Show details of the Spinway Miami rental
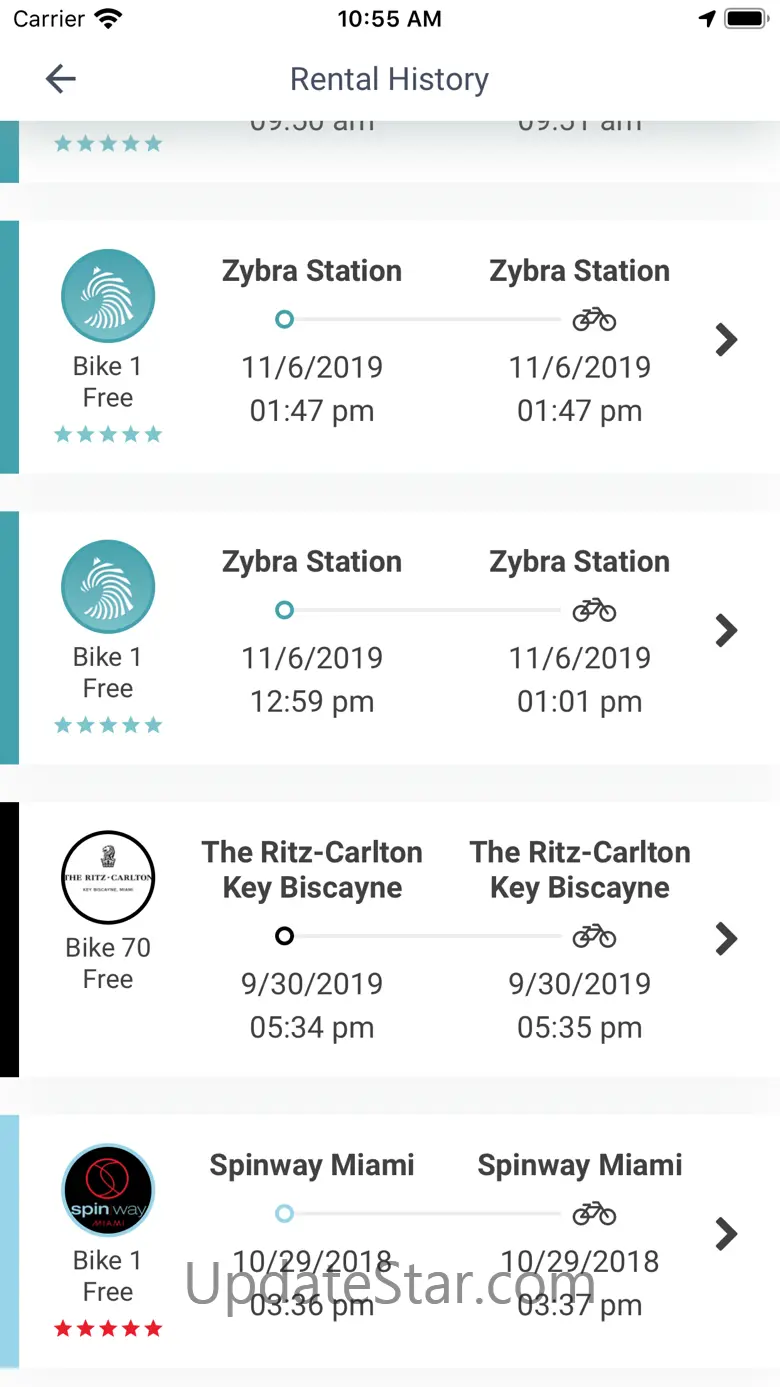Screen dimensions: 780x1387 pos(726,1234)
